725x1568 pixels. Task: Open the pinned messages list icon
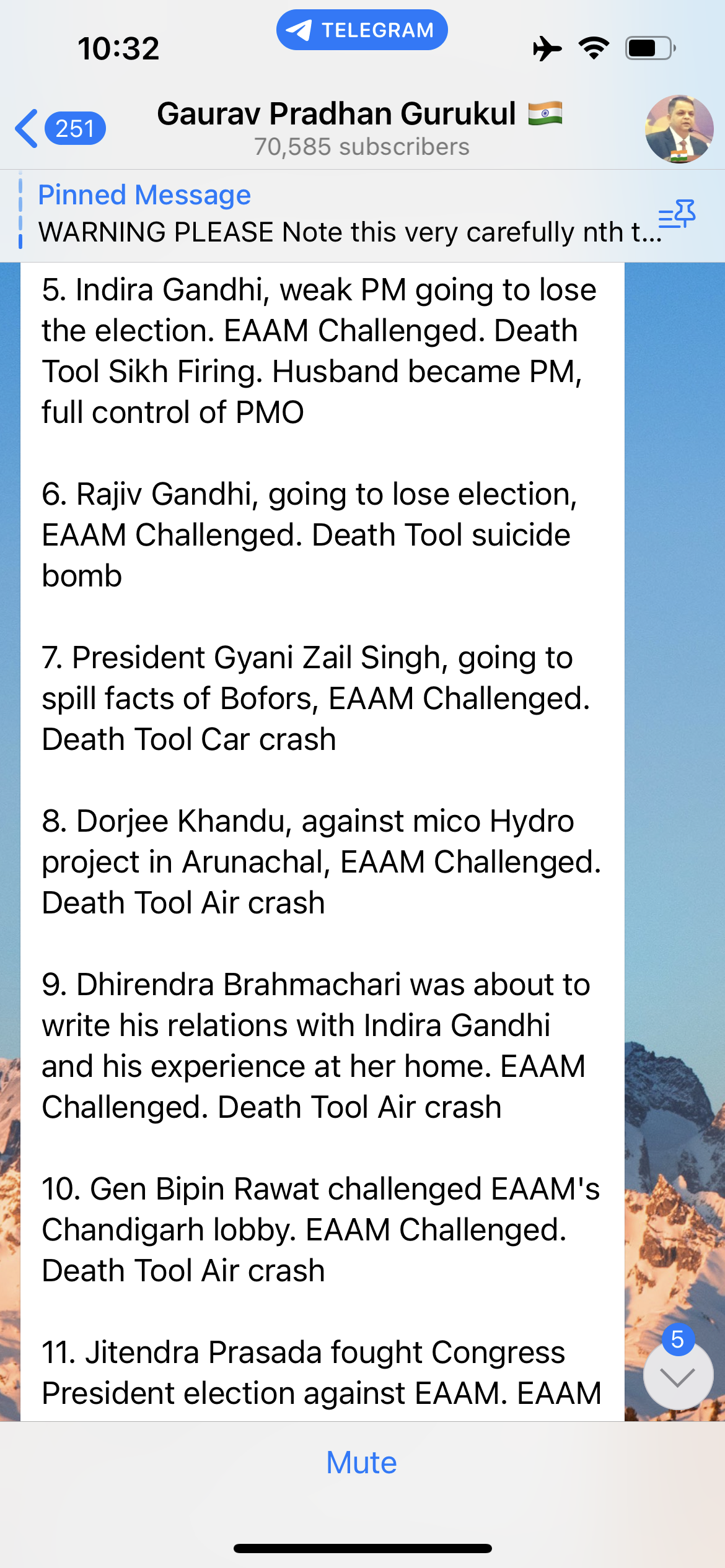pos(677,215)
